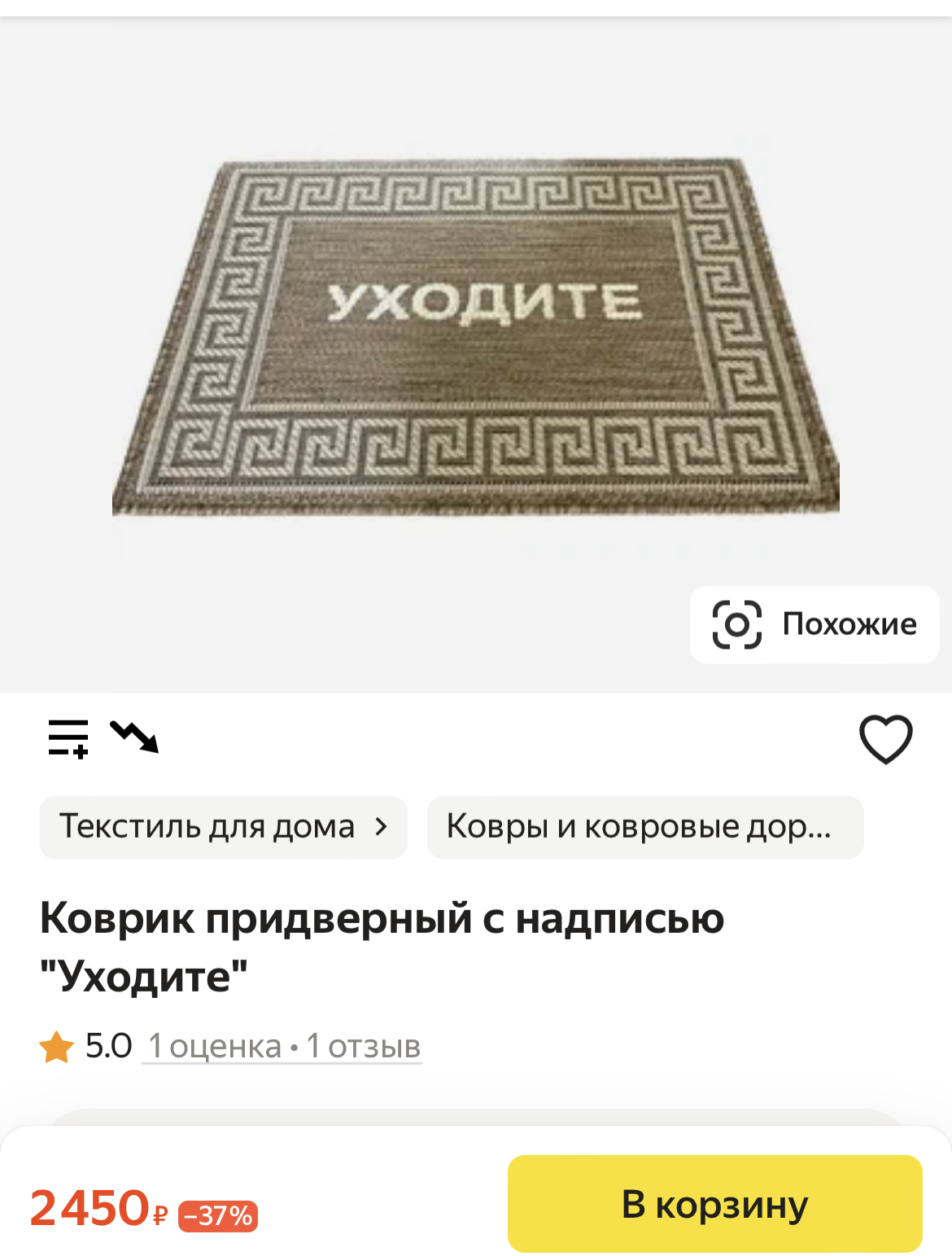Open the price drop tracking icon
Screen dimensions: 952x1256
135,737
